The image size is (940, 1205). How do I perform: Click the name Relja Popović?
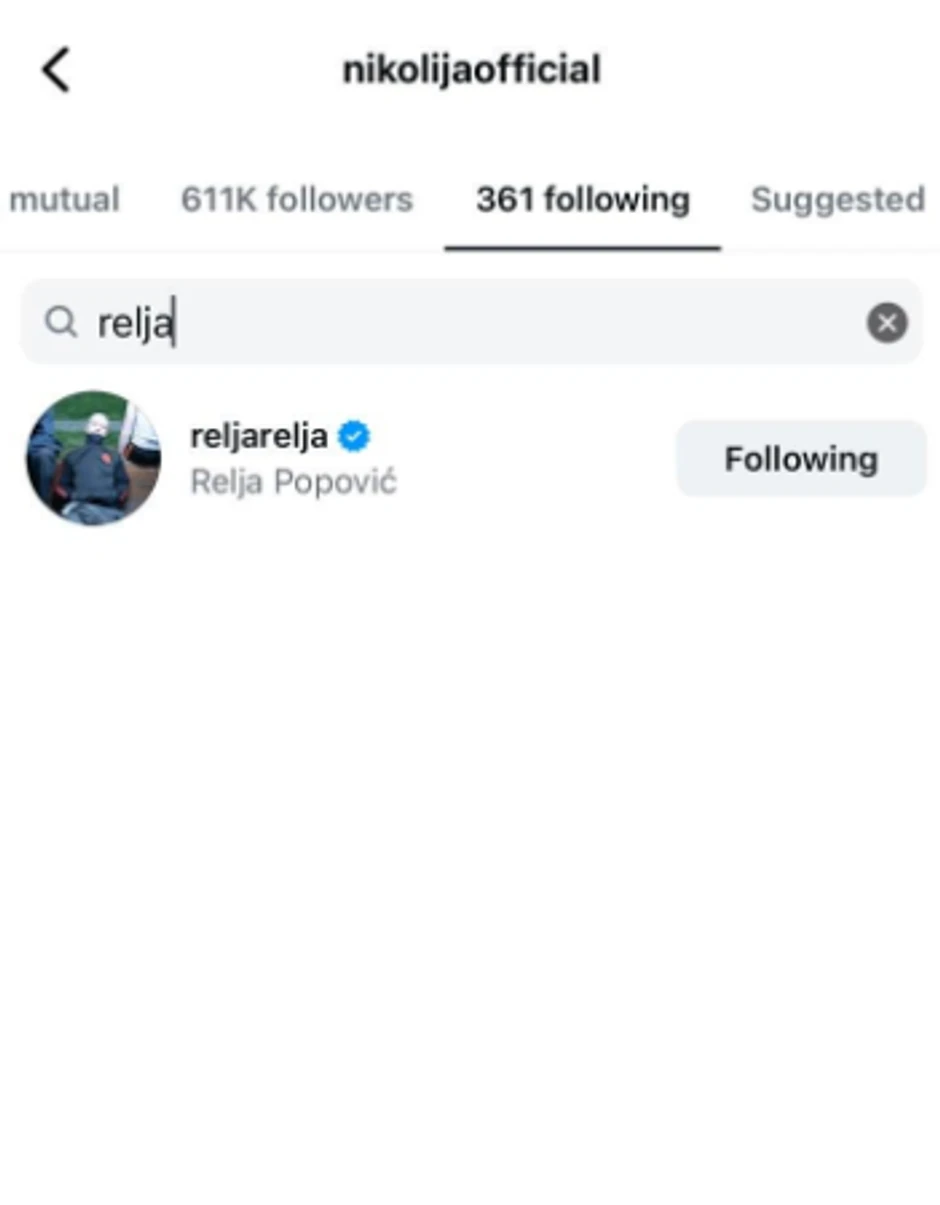[292, 481]
